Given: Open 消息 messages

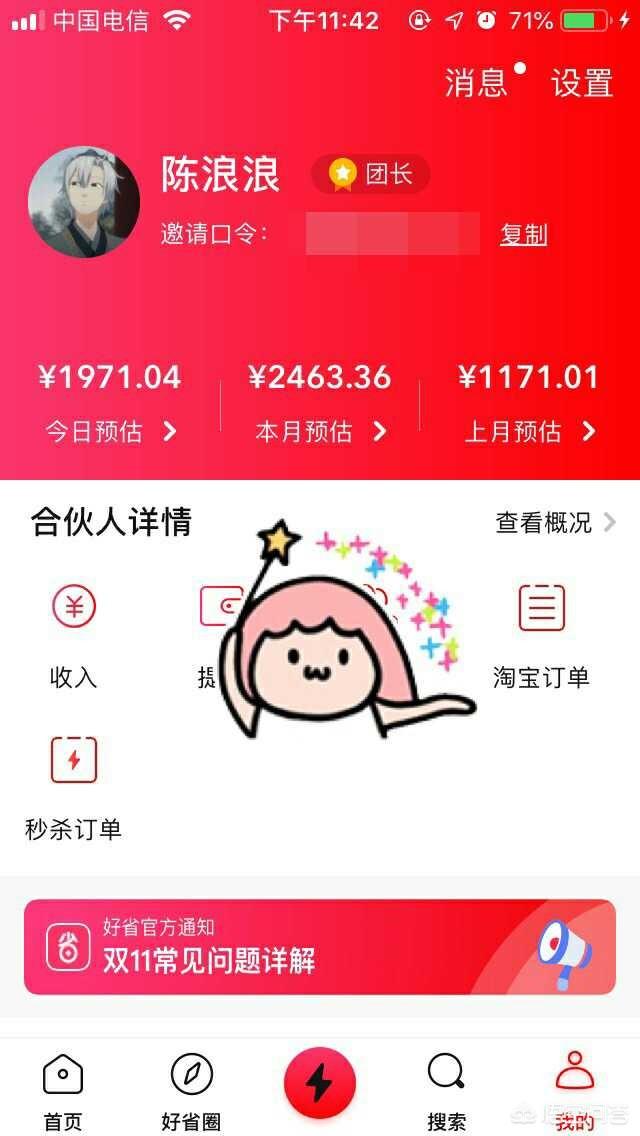Looking at the screenshot, I should pos(477,83).
